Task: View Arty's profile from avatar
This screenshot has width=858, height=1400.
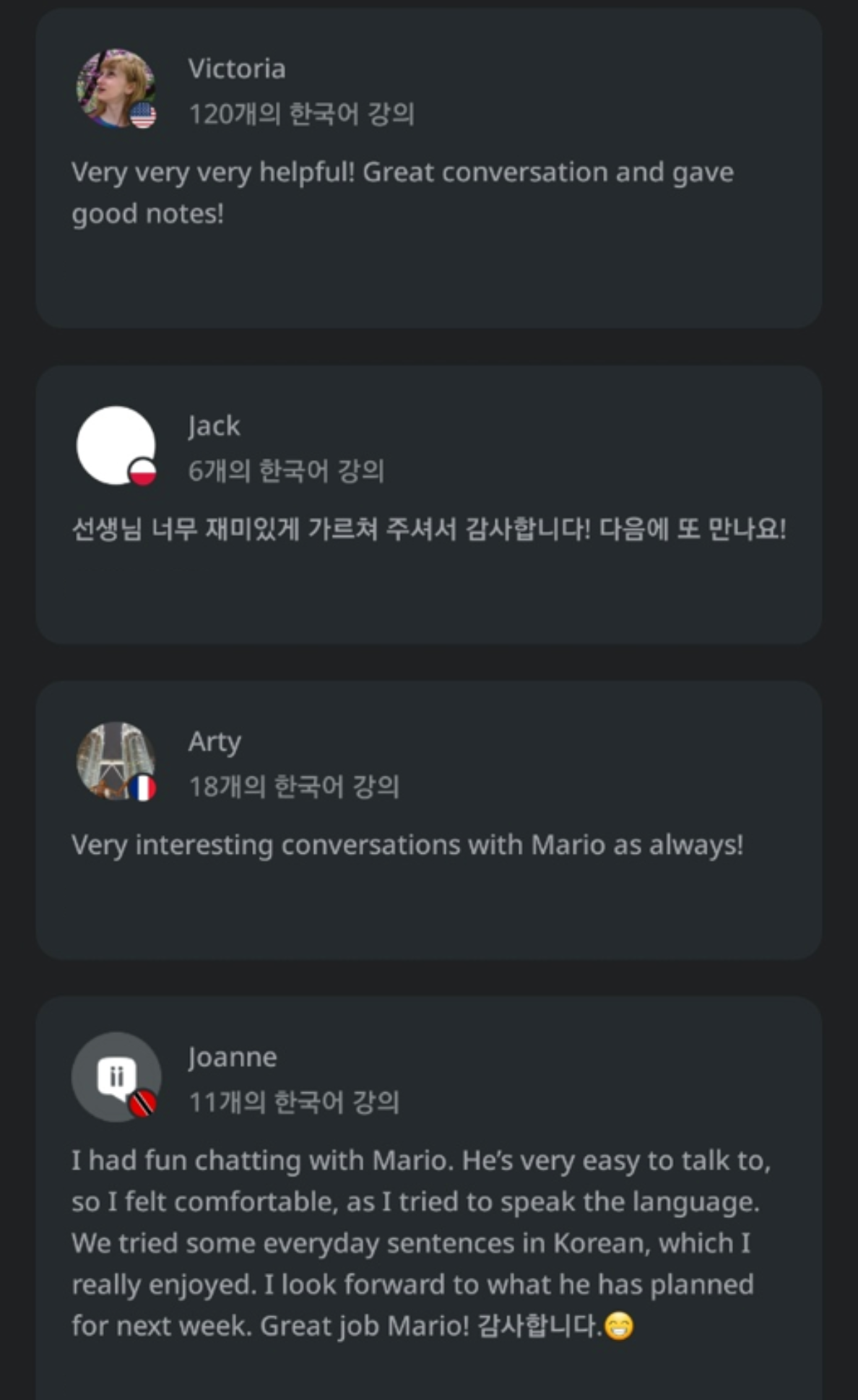Action: [x=116, y=761]
